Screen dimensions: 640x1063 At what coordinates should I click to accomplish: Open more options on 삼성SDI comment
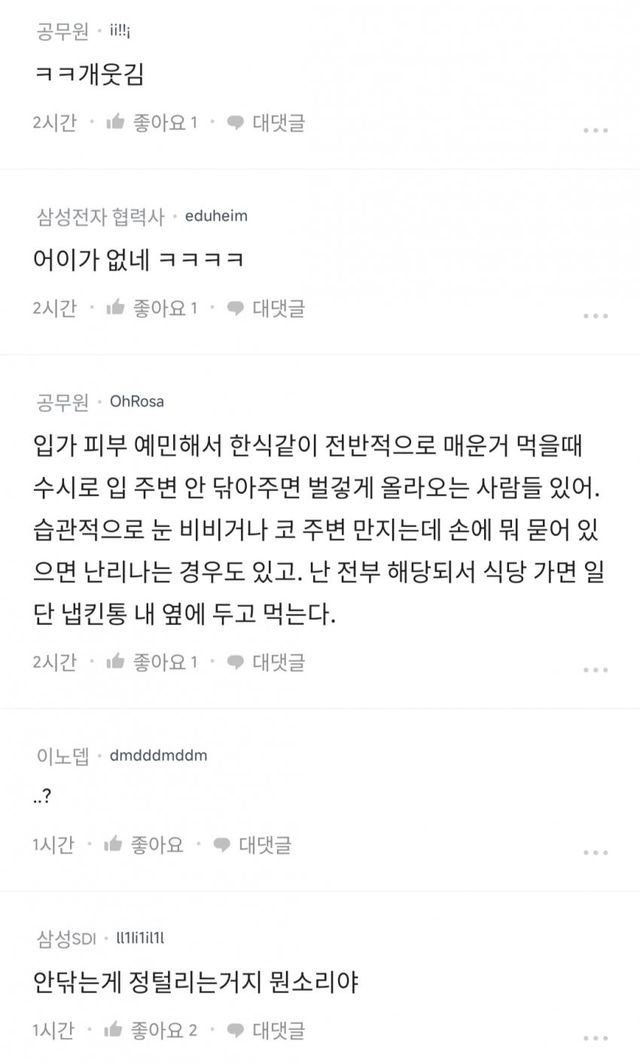pos(595,1039)
